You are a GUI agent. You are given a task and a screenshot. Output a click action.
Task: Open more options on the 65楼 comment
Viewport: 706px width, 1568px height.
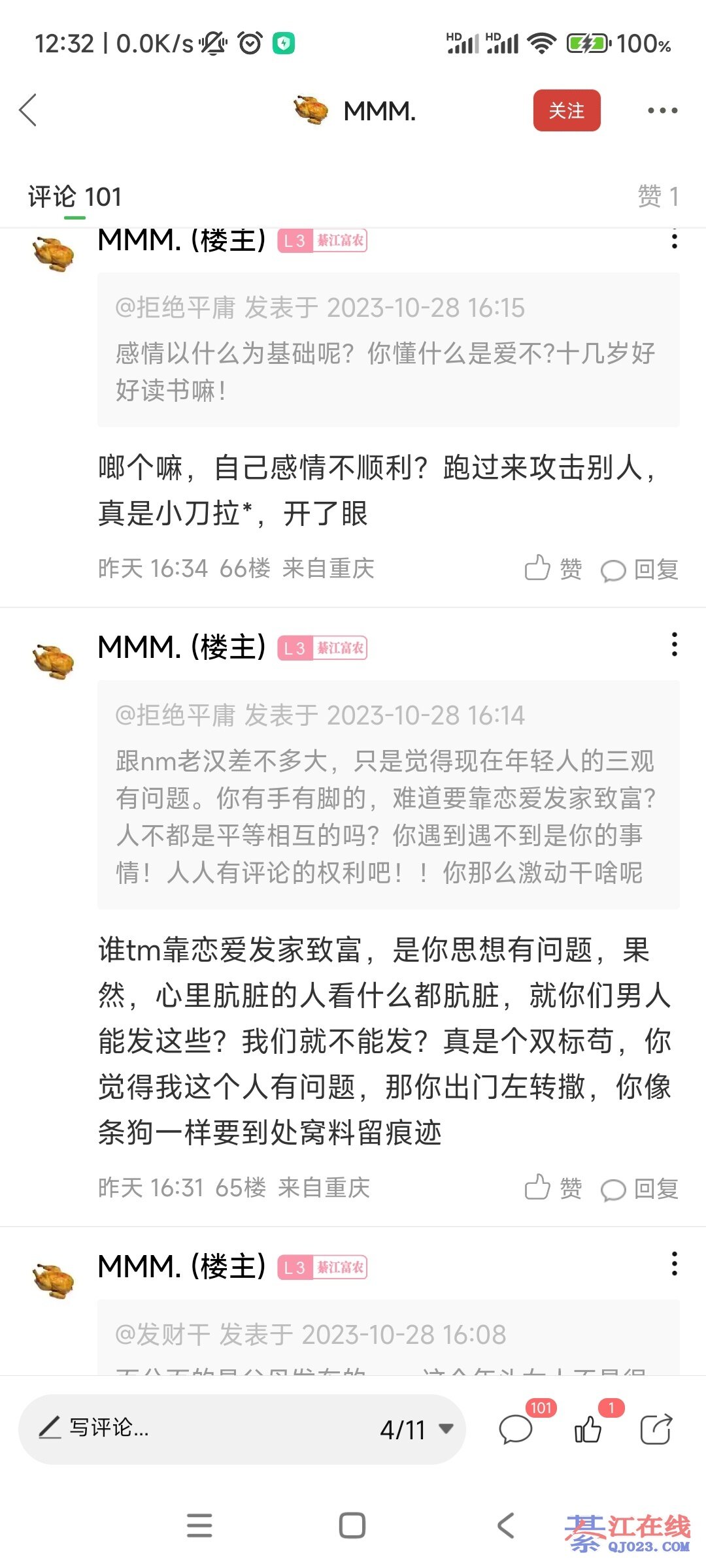click(674, 645)
